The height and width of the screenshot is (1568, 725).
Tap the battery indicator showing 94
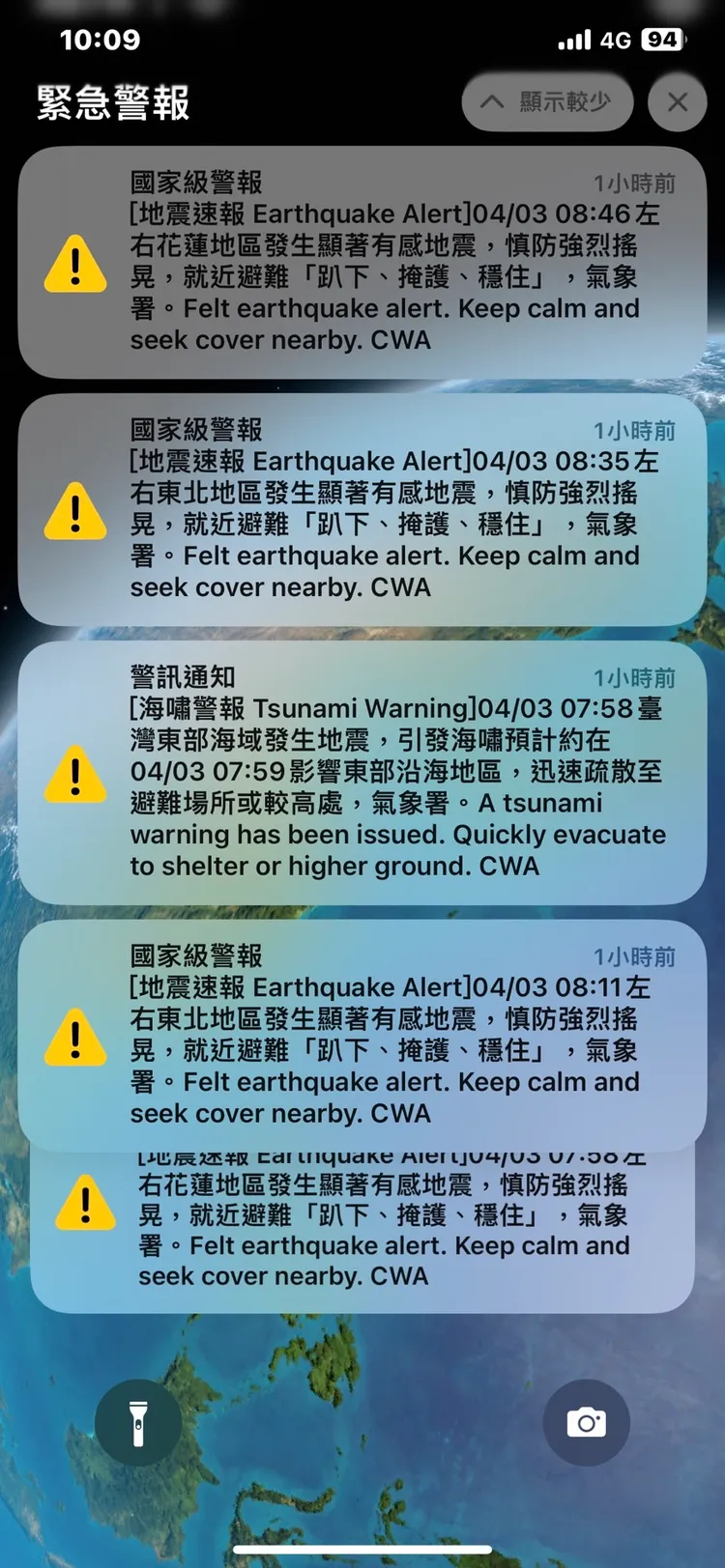(662, 41)
